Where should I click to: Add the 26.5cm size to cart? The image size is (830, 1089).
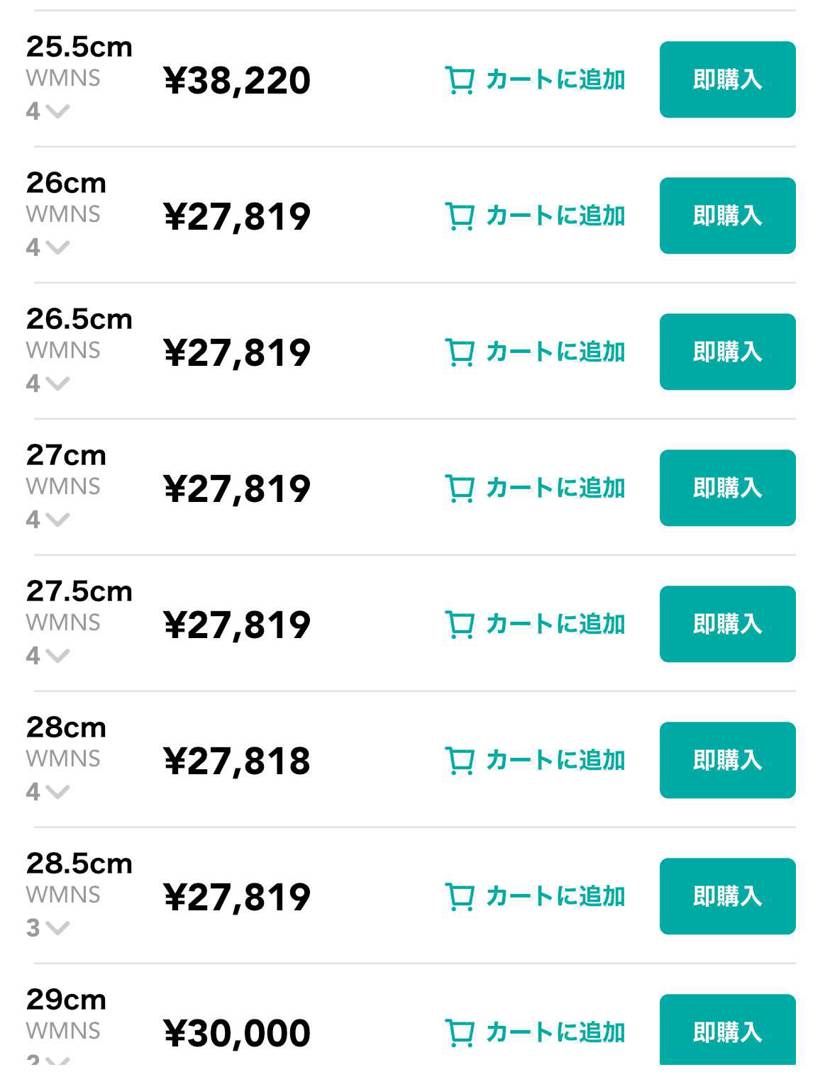(535, 352)
